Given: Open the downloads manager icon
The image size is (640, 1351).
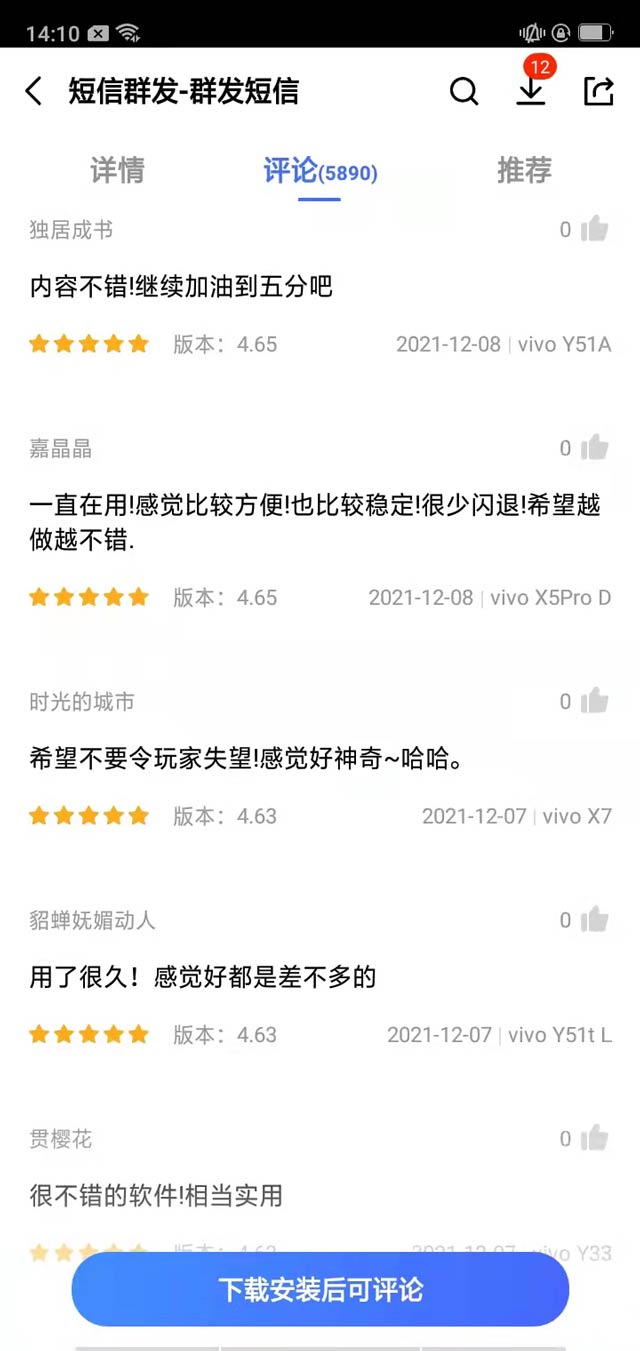Looking at the screenshot, I should pyautogui.click(x=531, y=90).
